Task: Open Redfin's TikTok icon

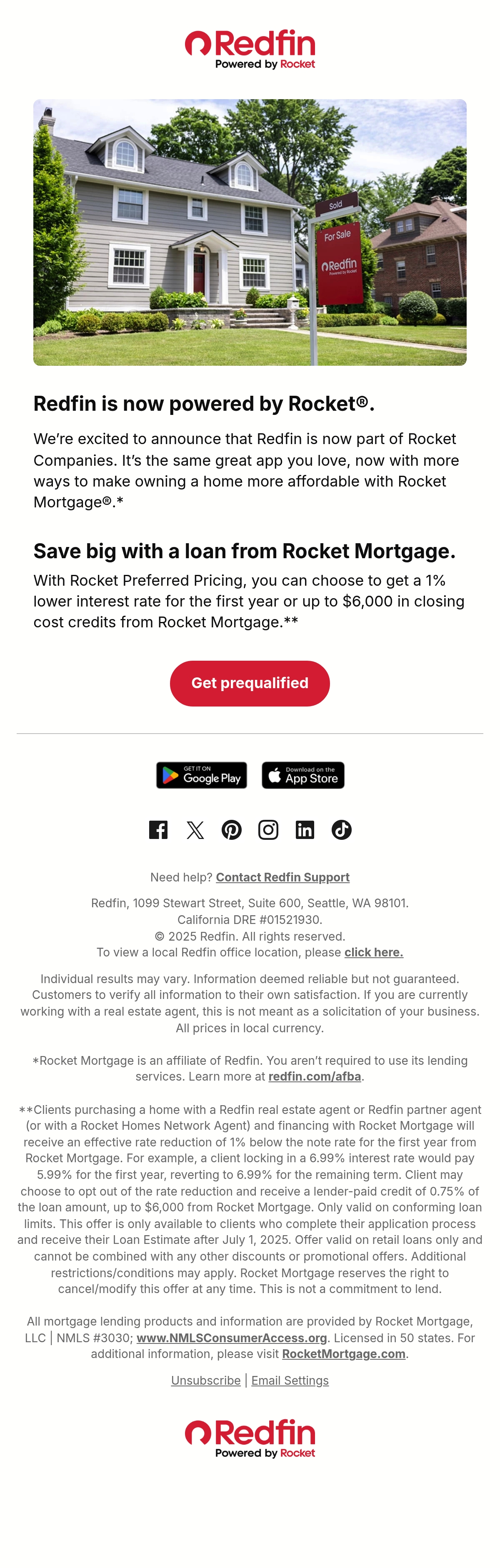Action: click(342, 830)
